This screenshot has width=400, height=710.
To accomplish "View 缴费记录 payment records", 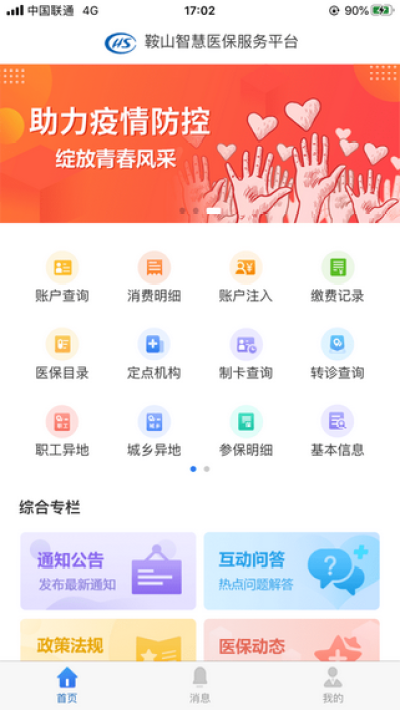I will pyautogui.click(x=337, y=277).
